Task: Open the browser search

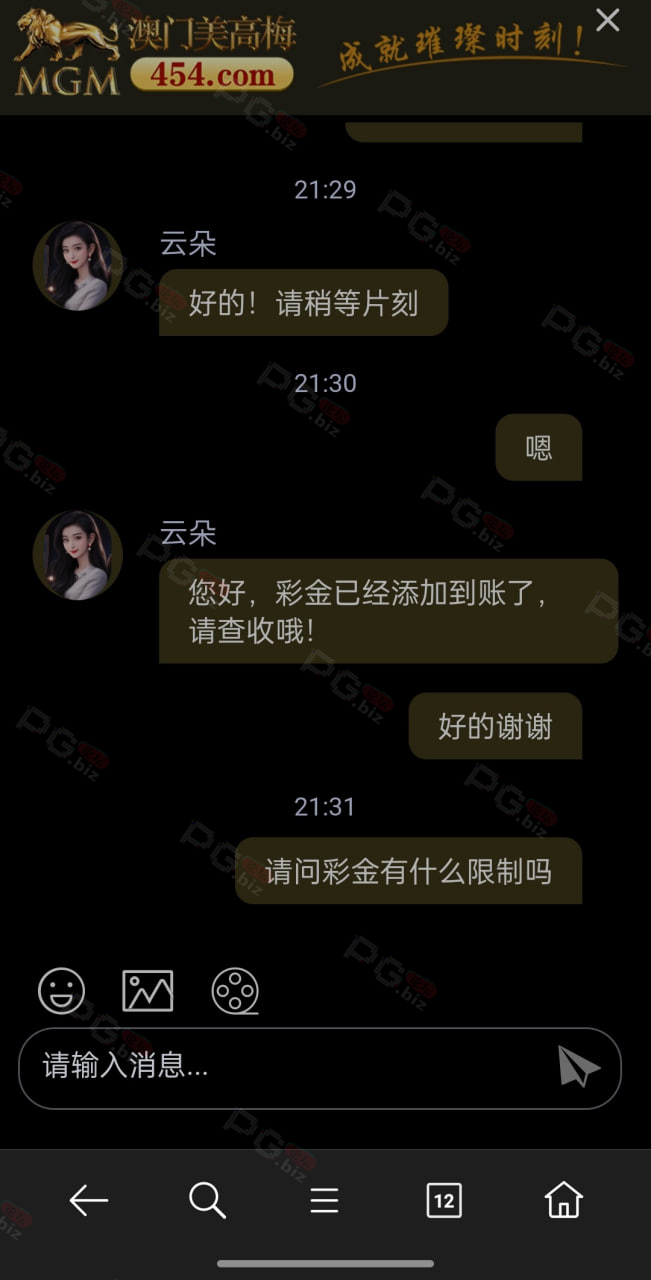Action: point(207,1200)
